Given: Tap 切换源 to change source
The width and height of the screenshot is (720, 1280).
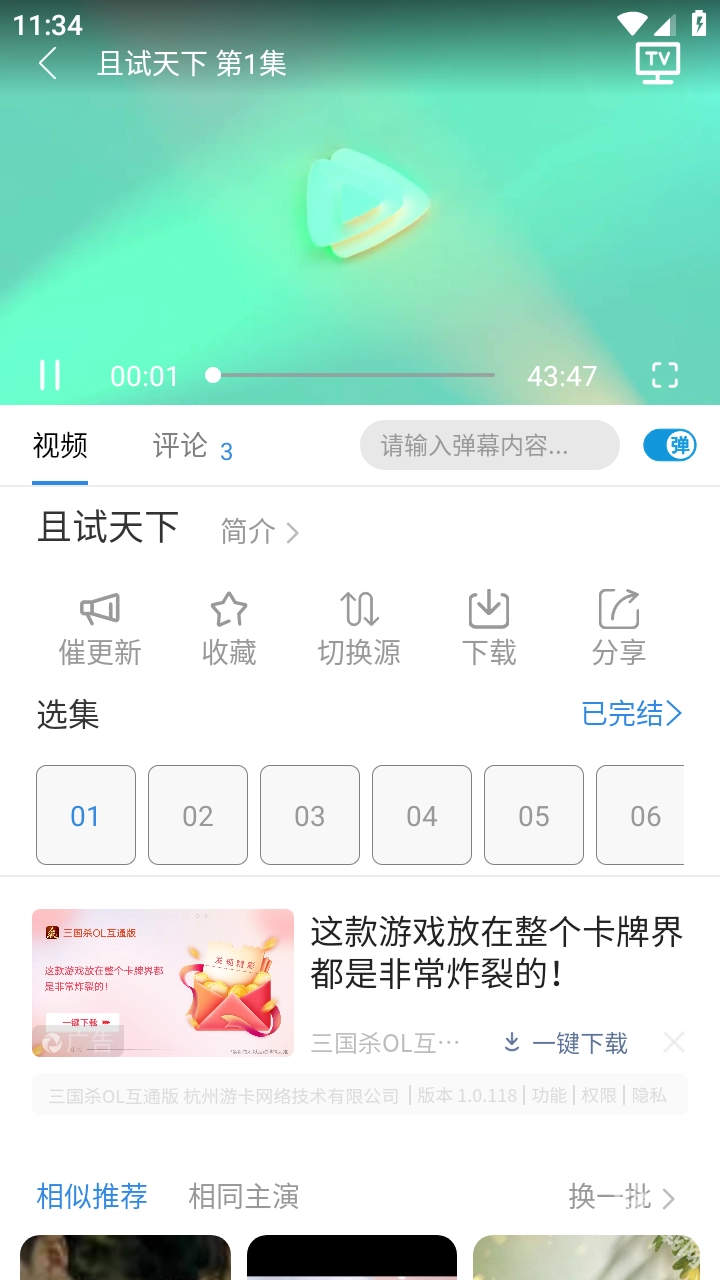Looking at the screenshot, I should coord(359,628).
